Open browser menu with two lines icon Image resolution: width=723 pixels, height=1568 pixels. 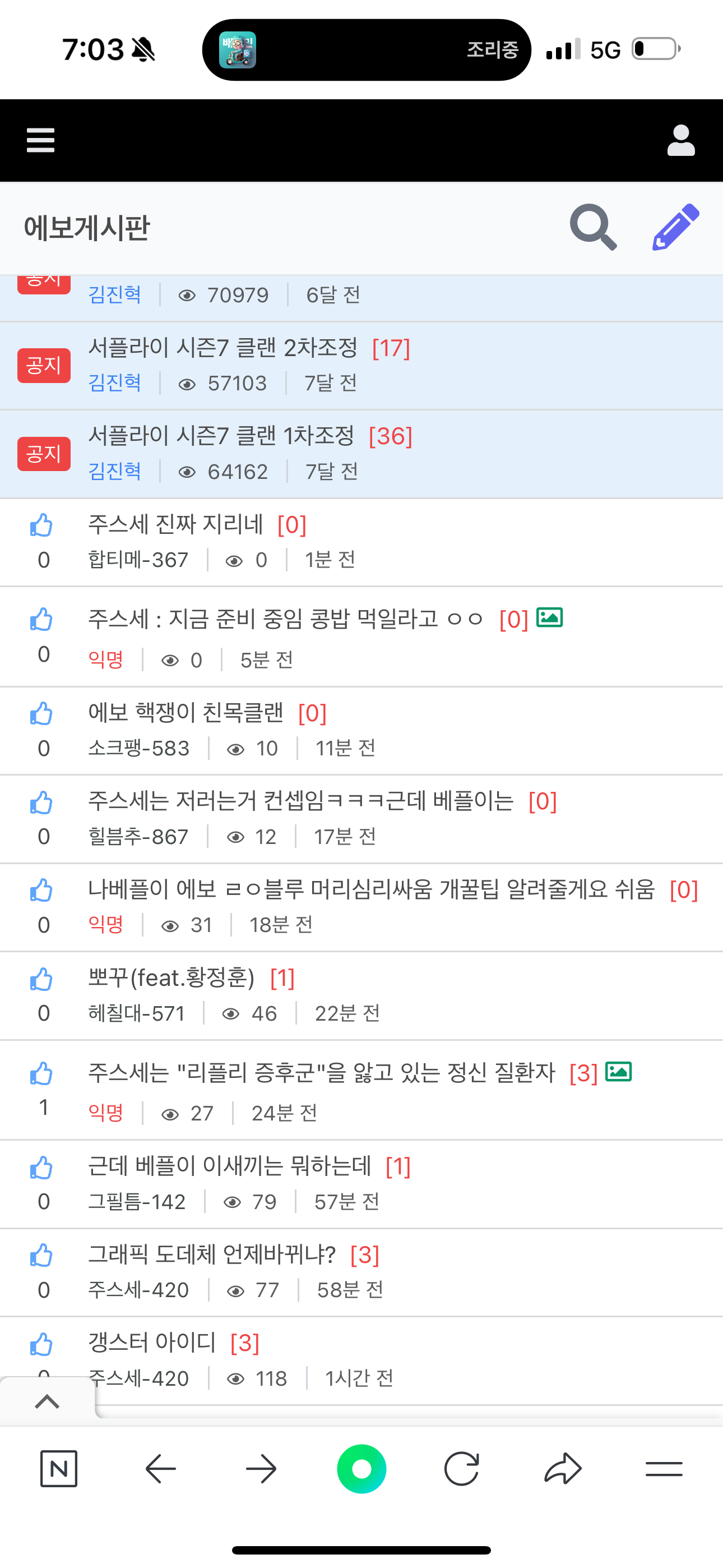(x=664, y=1469)
